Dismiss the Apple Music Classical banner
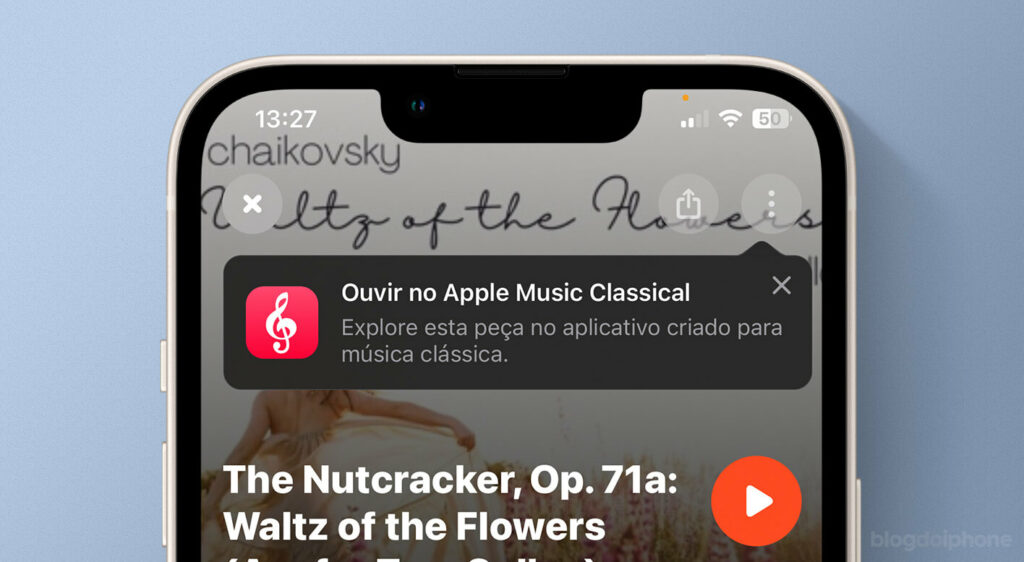The image size is (1024, 562). (x=781, y=285)
